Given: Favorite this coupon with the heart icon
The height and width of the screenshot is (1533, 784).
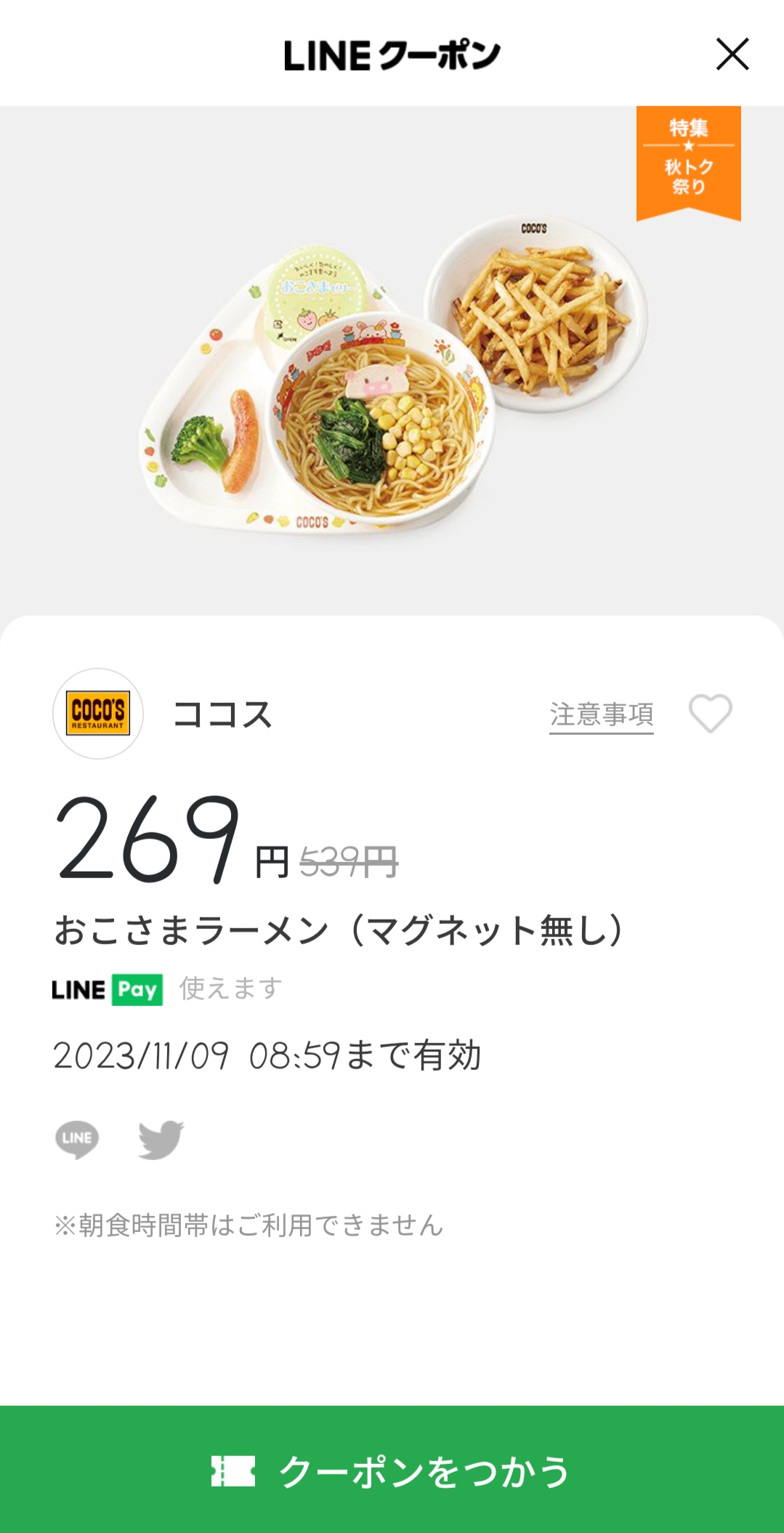Looking at the screenshot, I should [710, 713].
